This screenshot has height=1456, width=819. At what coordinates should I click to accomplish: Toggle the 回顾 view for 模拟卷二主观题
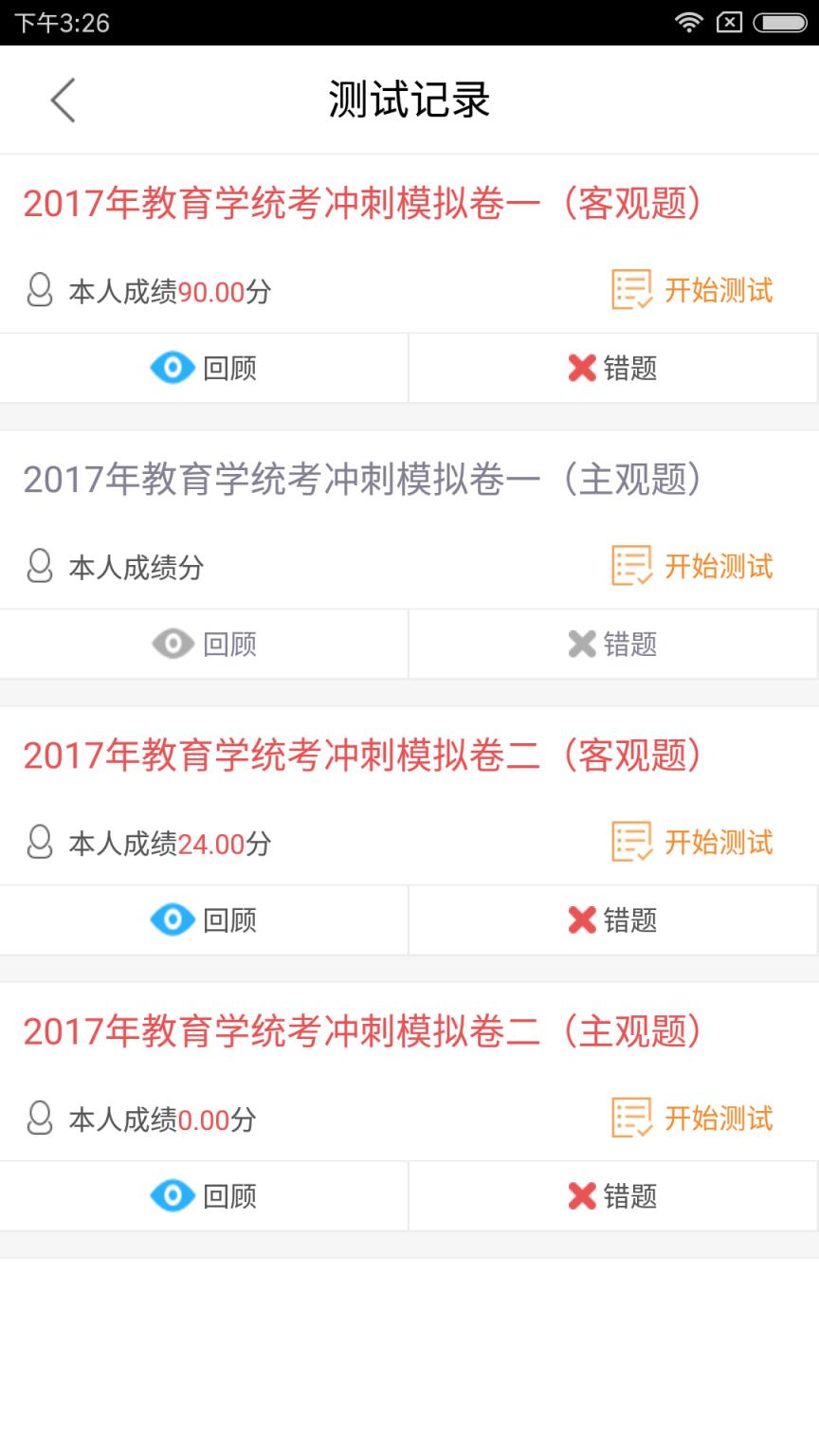coord(173,1195)
